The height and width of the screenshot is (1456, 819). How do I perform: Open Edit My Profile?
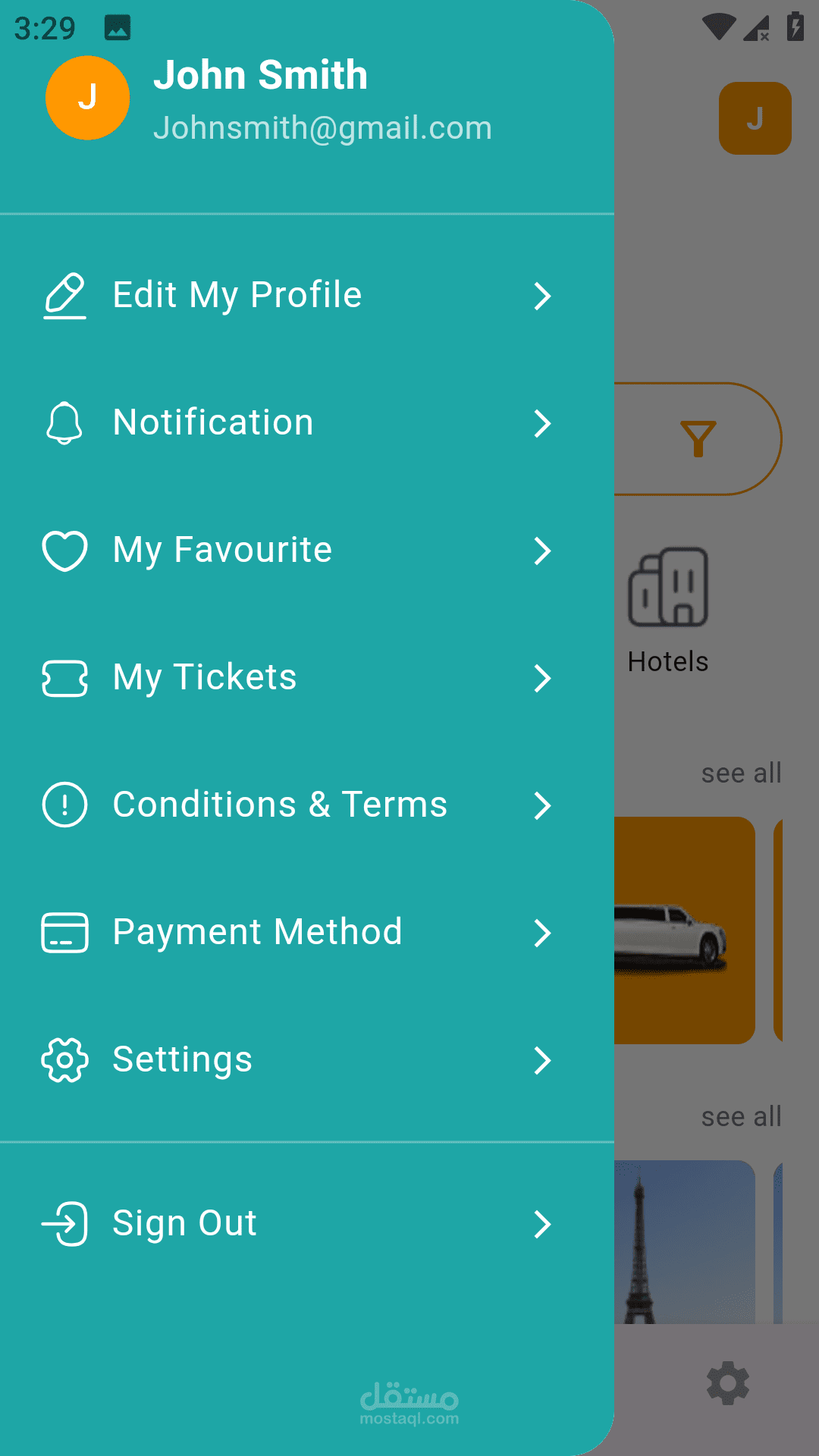point(237,295)
